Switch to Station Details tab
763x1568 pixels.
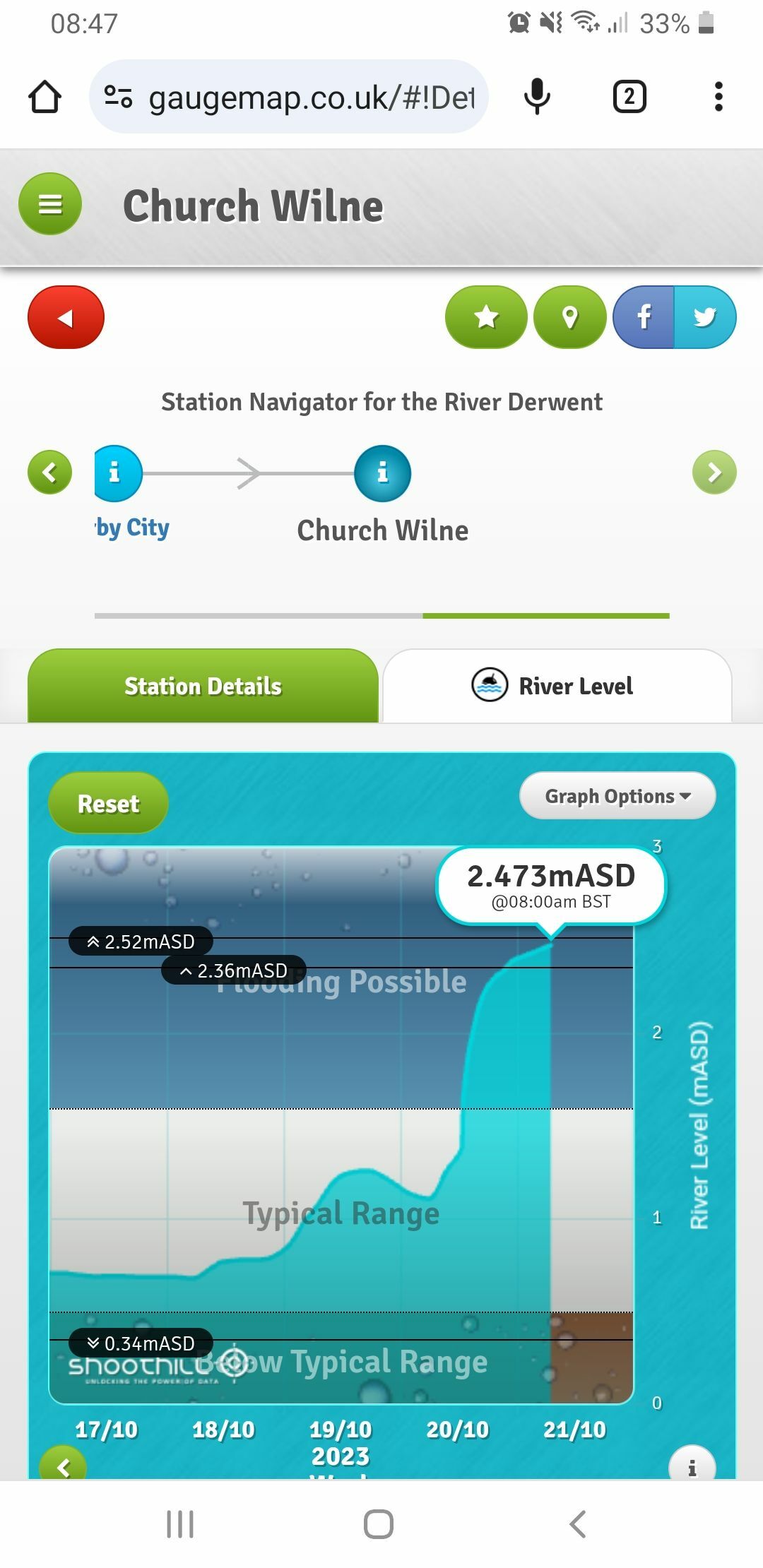[203, 686]
